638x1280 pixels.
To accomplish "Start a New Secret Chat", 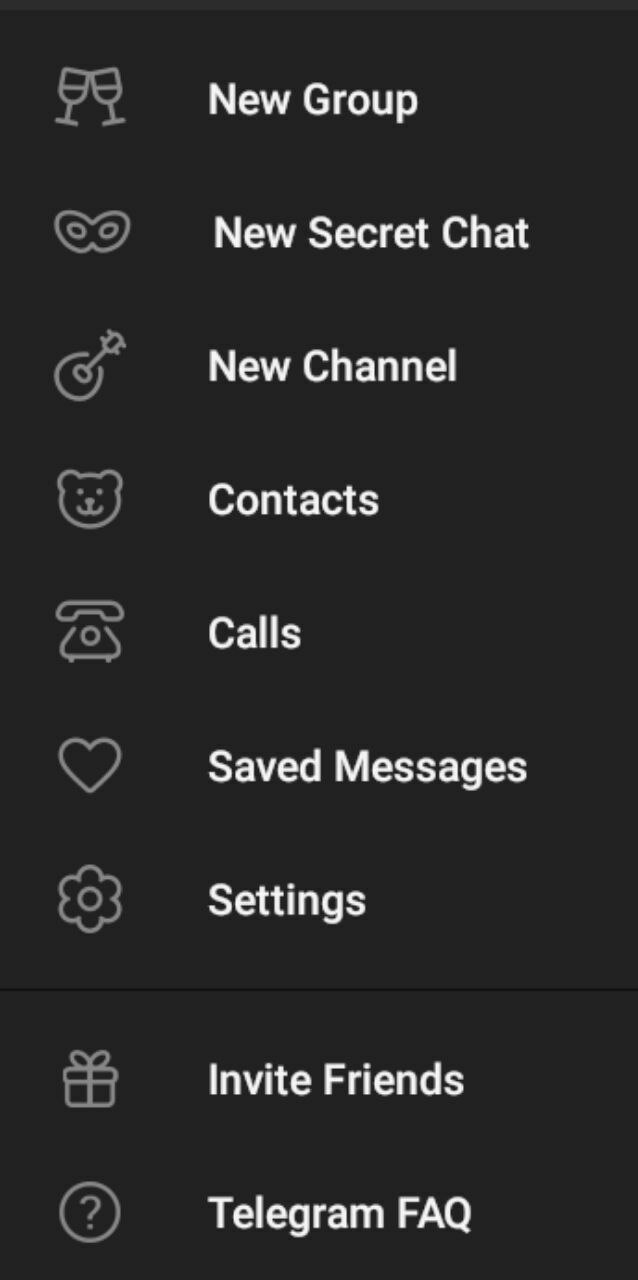I will (x=319, y=233).
